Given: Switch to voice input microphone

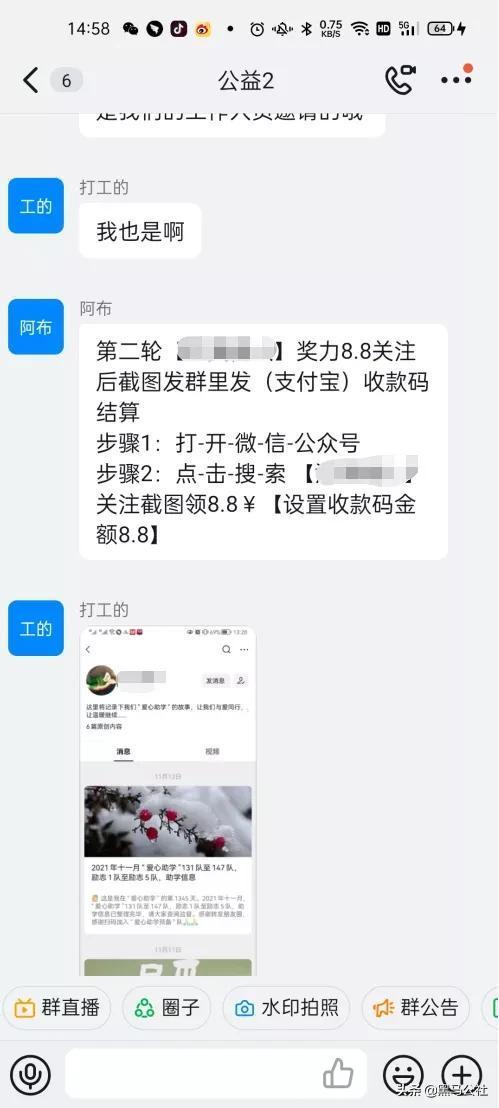Looking at the screenshot, I should pos(30,1075).
